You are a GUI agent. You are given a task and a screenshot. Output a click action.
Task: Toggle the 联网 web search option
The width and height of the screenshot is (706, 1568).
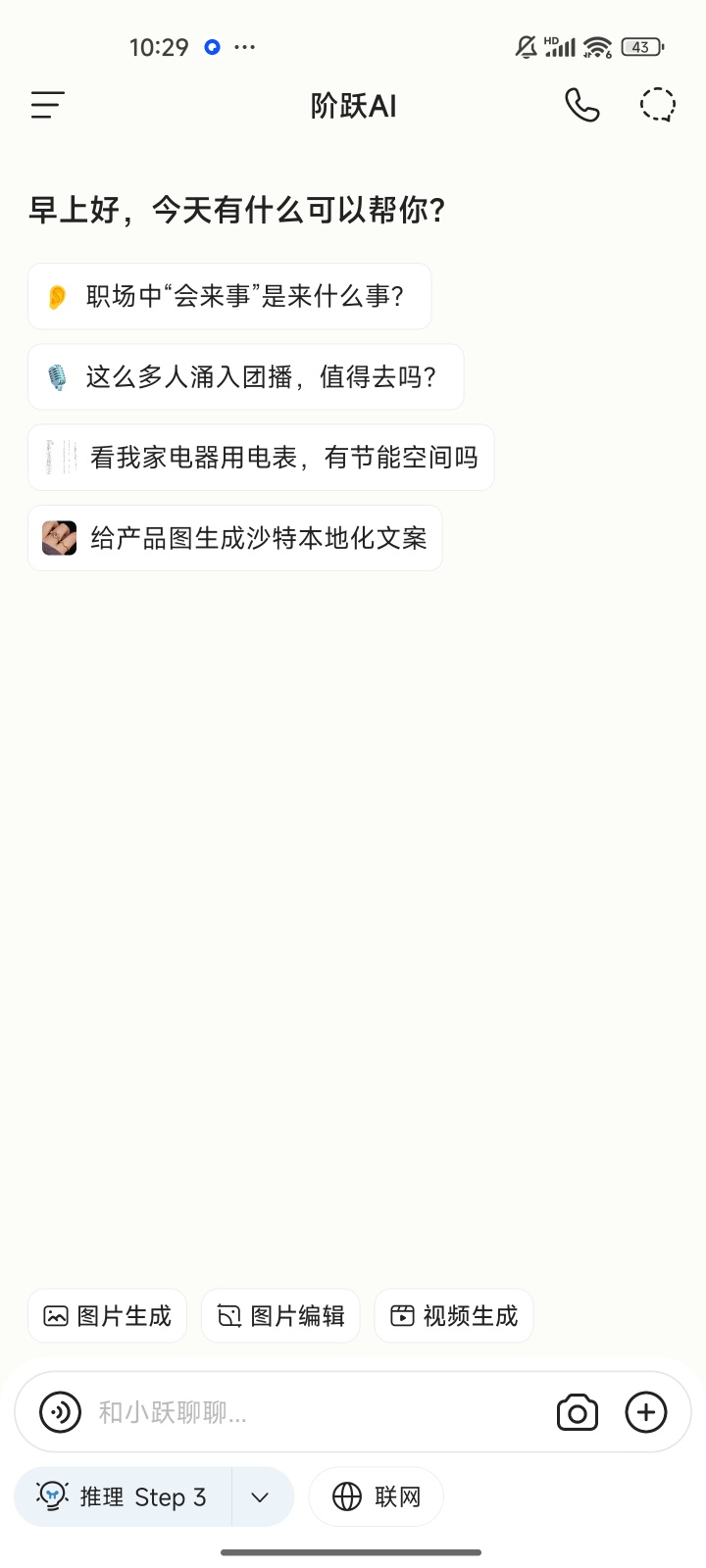377,1496
